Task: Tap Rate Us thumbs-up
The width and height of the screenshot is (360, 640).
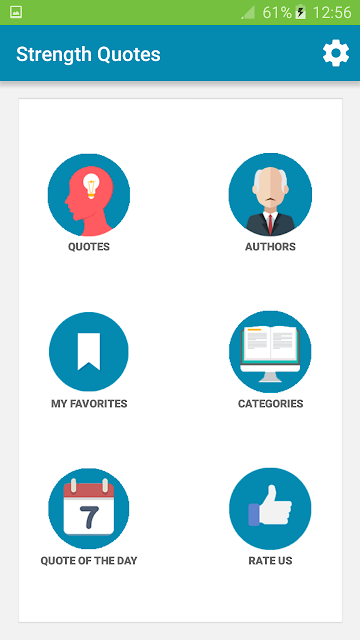Action: click(x=270, y=509)
